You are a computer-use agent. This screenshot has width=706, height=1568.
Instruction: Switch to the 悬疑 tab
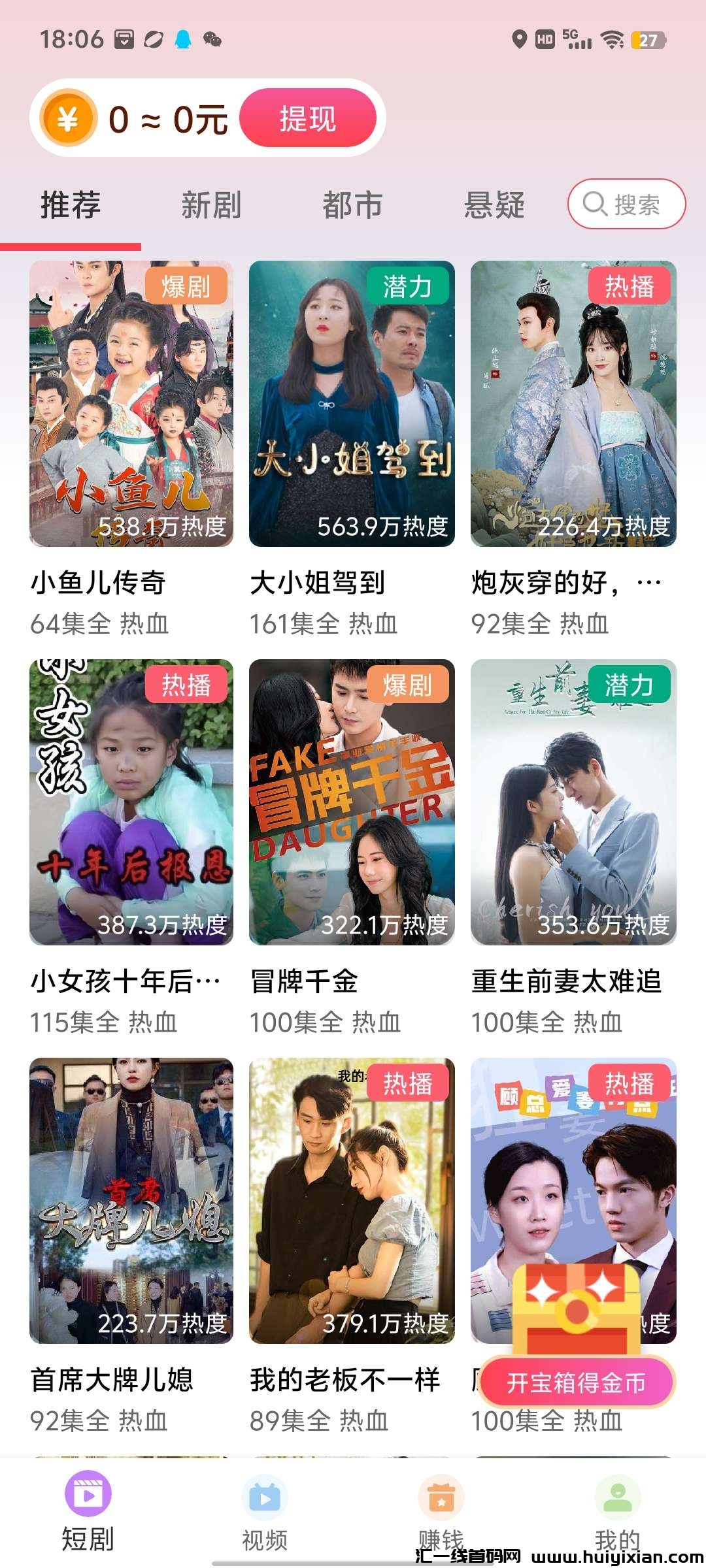point(494,205)
